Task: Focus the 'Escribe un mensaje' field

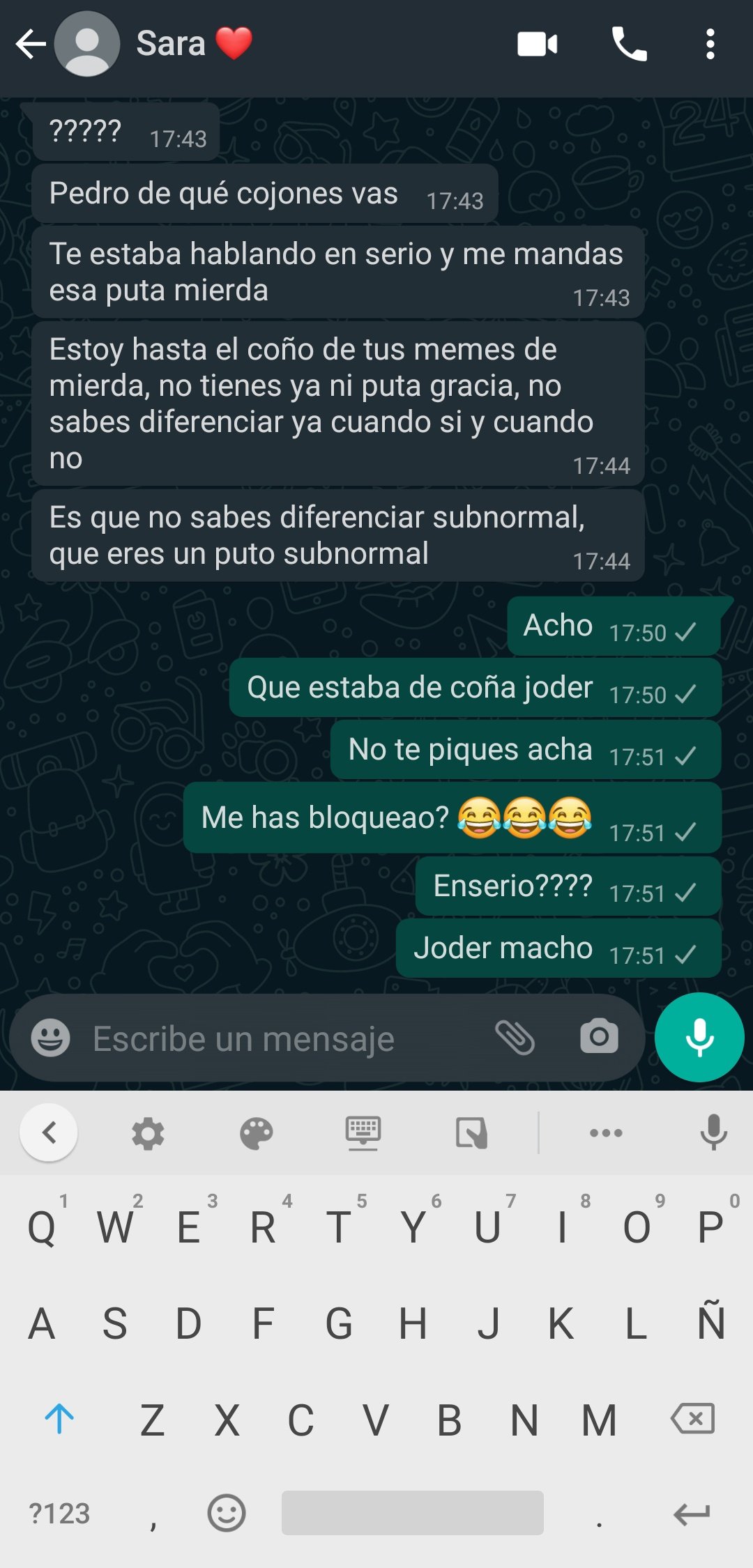Action: pos(279,1038)
